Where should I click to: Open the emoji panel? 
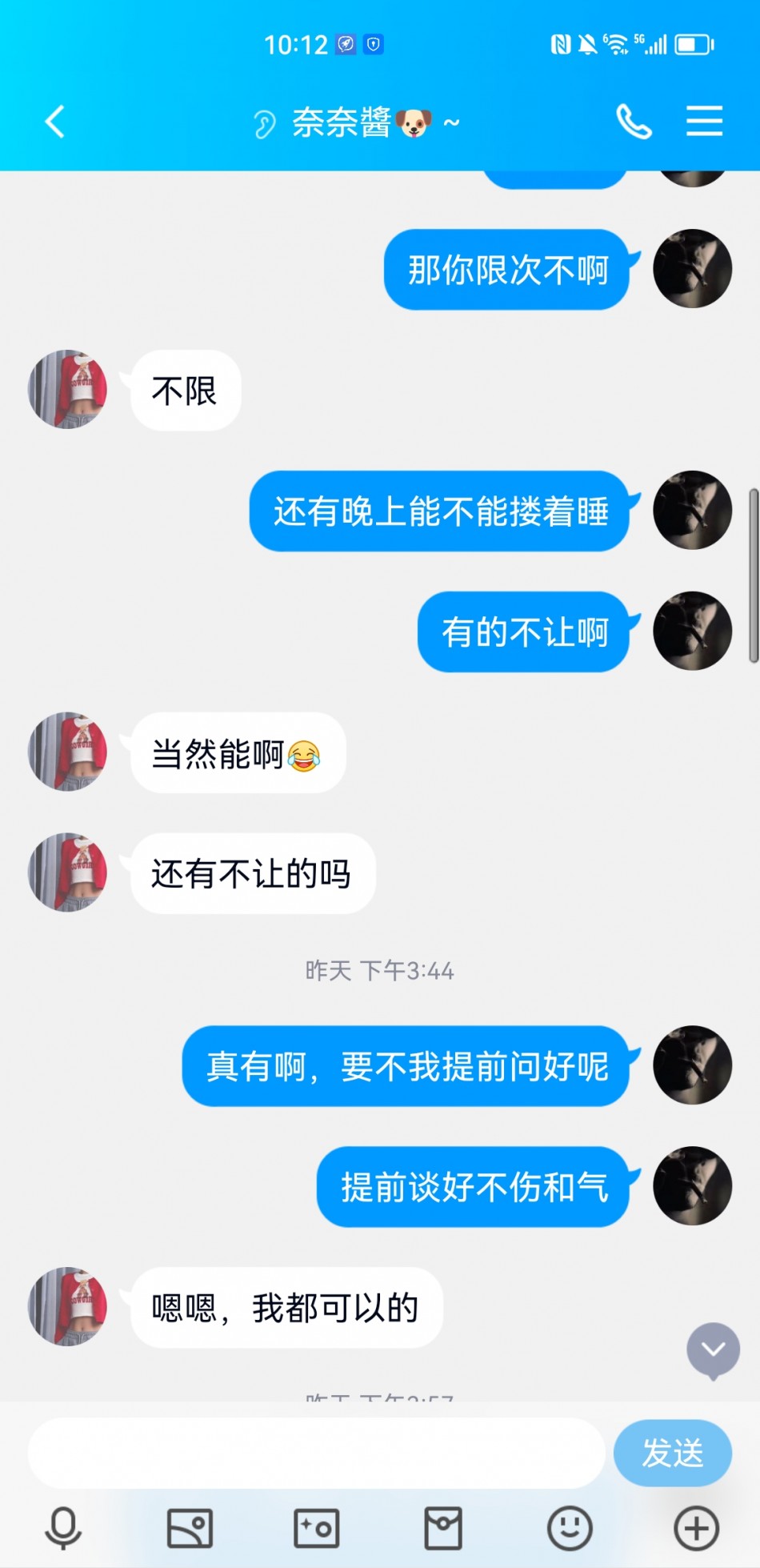tap(570, 1528)
